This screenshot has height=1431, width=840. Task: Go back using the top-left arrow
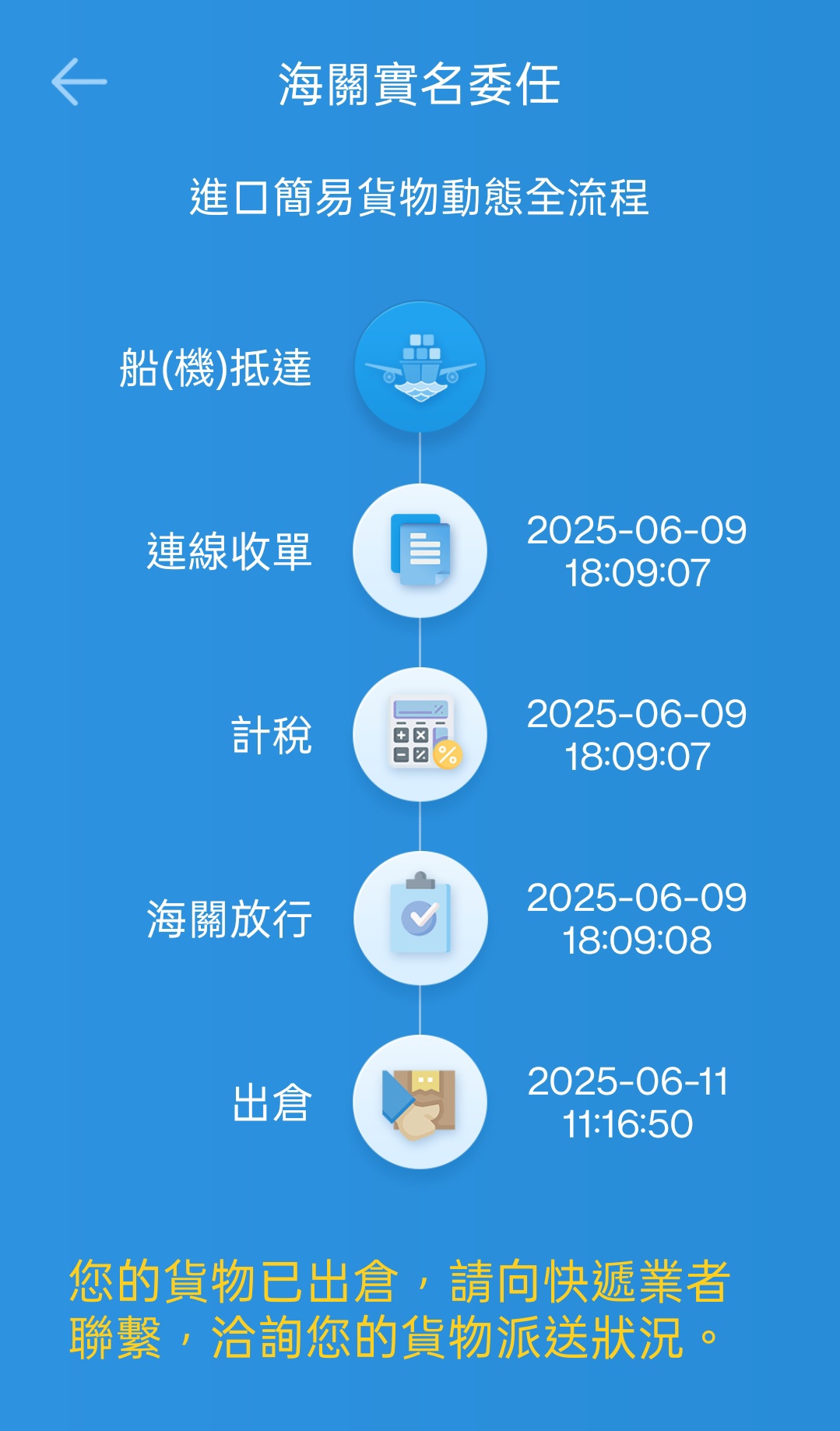[79, 82]
